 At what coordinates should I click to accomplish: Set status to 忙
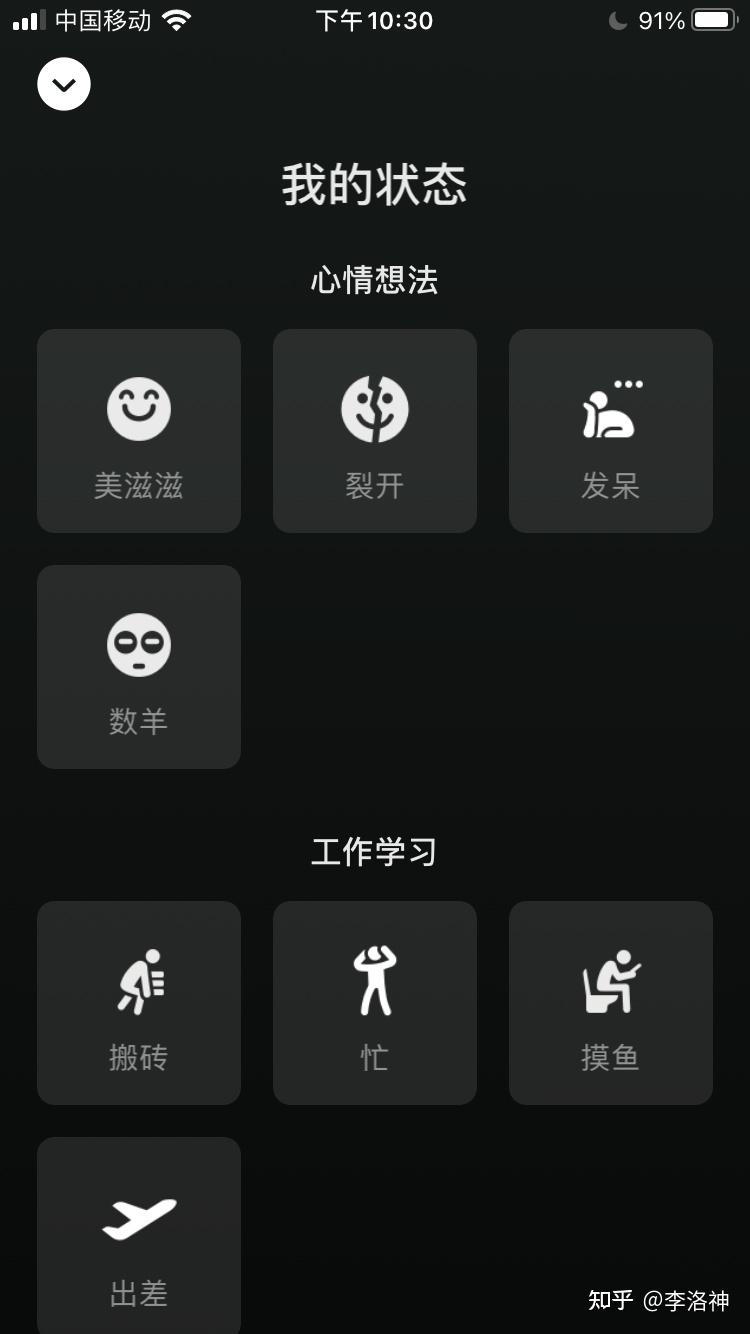coord(375,1003)
